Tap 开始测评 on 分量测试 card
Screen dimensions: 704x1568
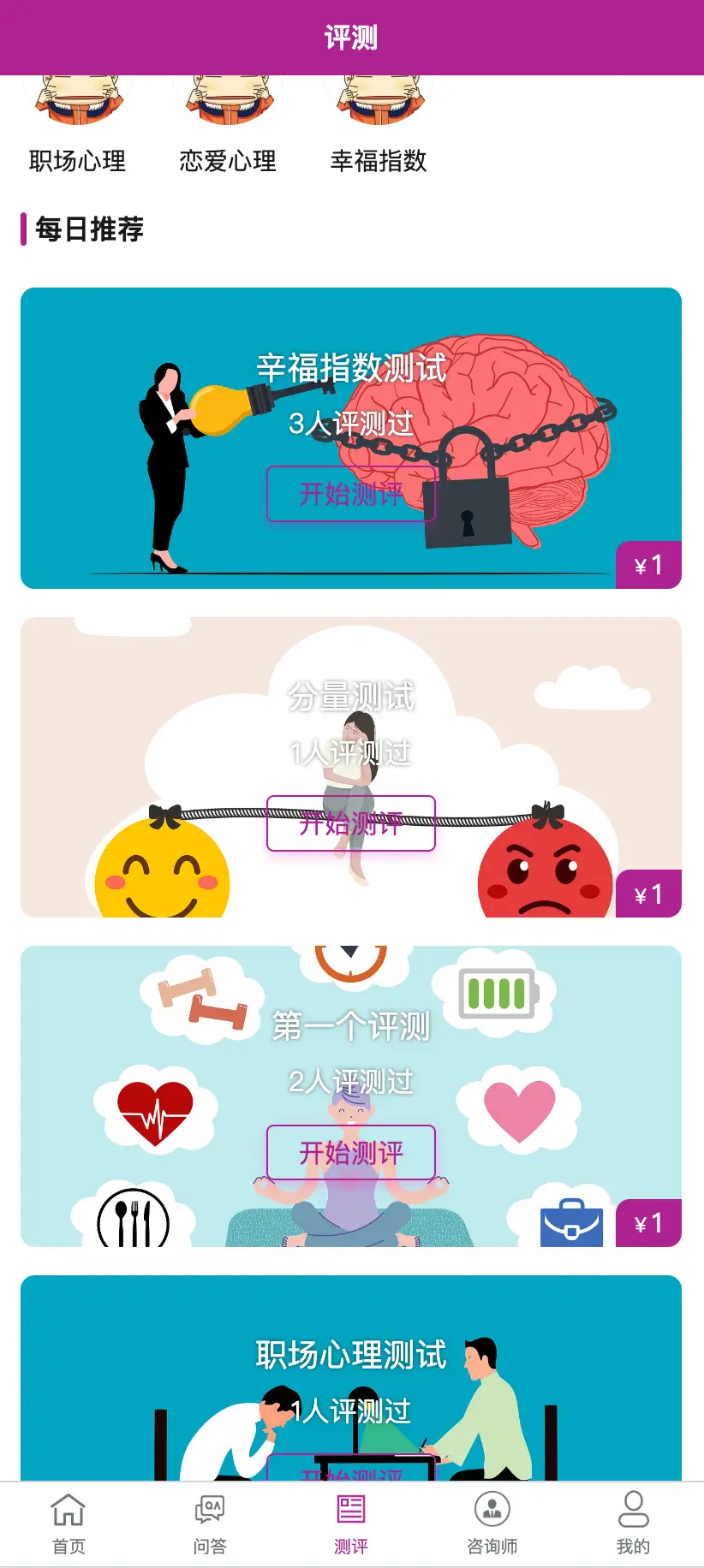[351, 823]
